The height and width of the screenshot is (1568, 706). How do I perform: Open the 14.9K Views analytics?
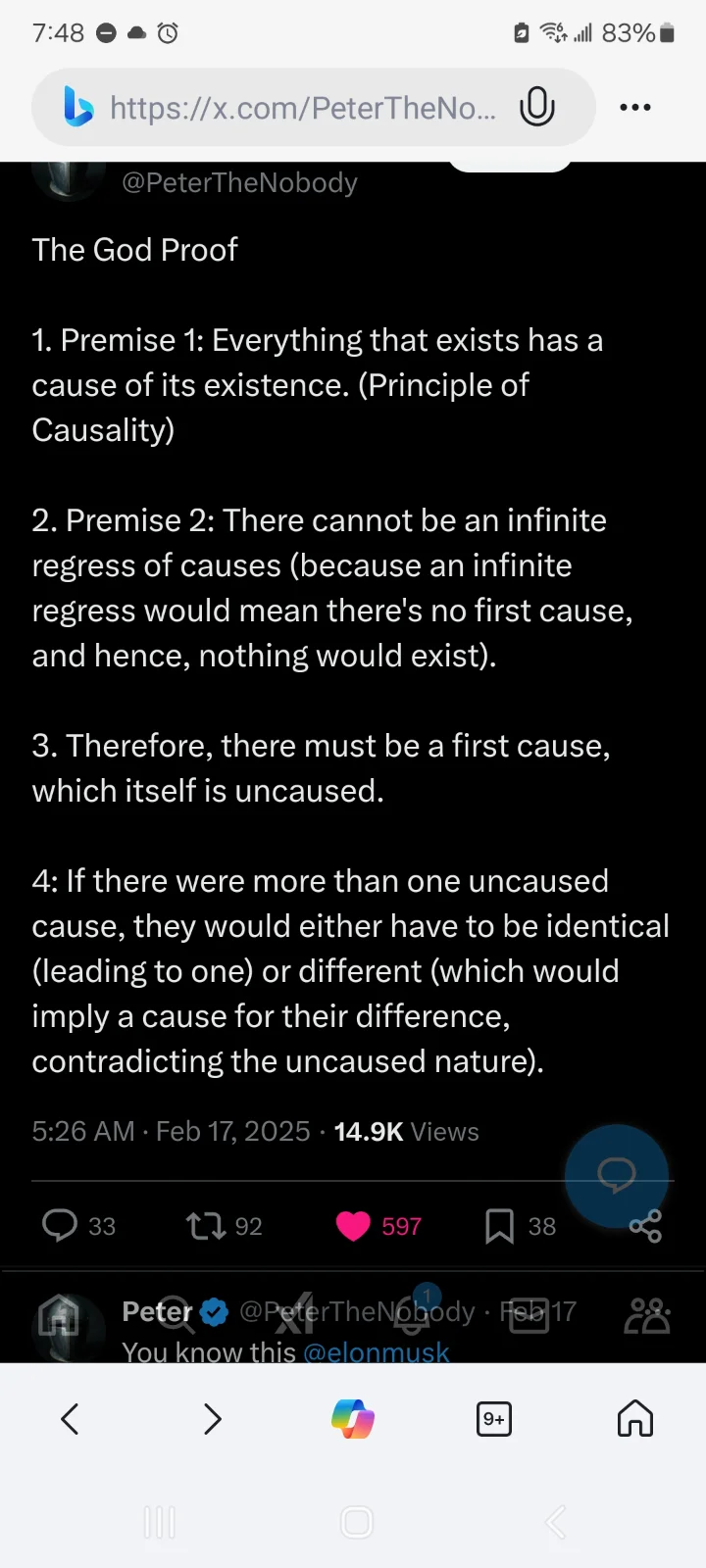coord(406,1132)
